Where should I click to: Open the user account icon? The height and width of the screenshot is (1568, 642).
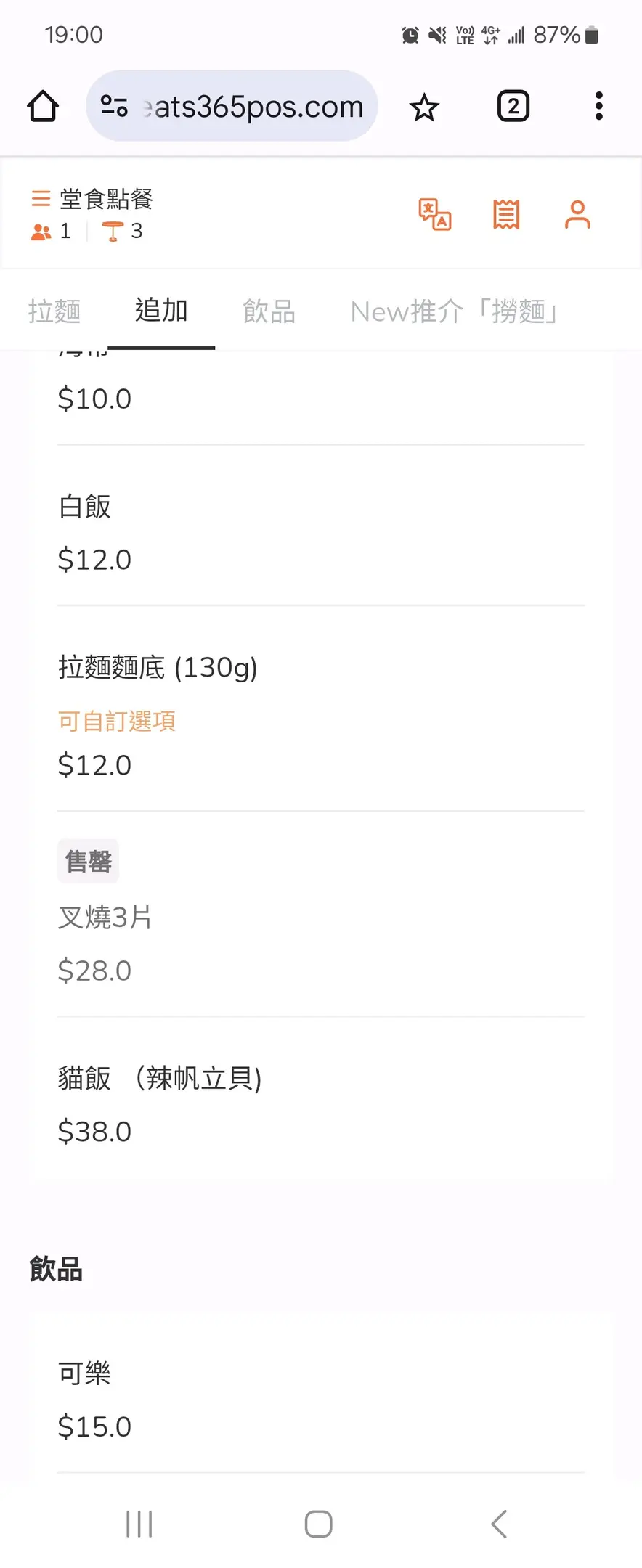577,215
